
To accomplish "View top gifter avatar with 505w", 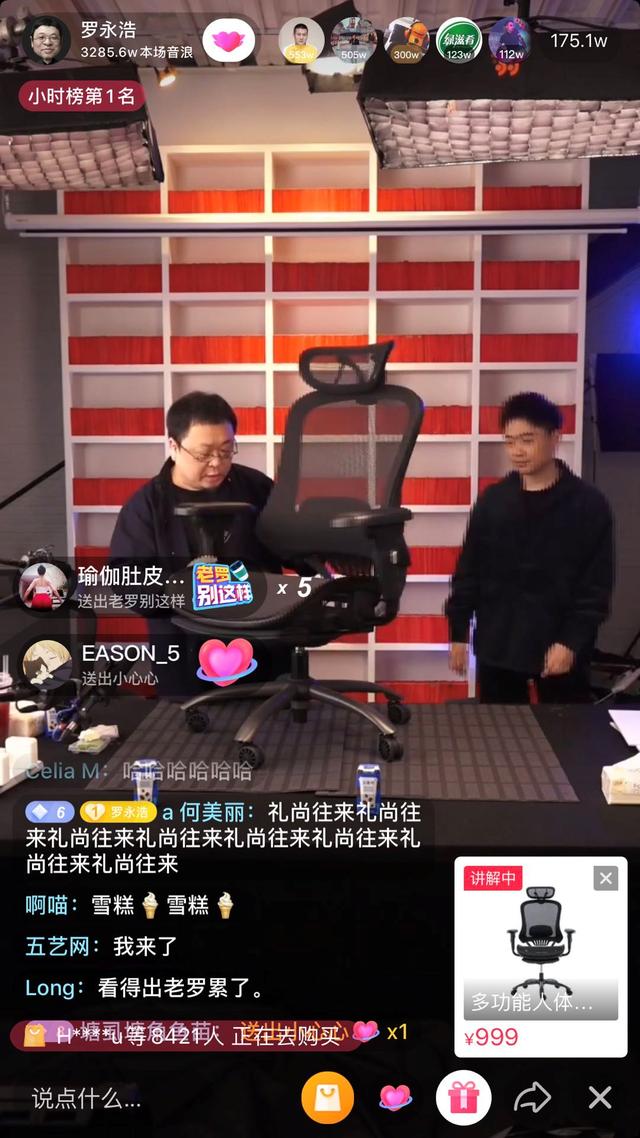I will click(x=354, y=40).
